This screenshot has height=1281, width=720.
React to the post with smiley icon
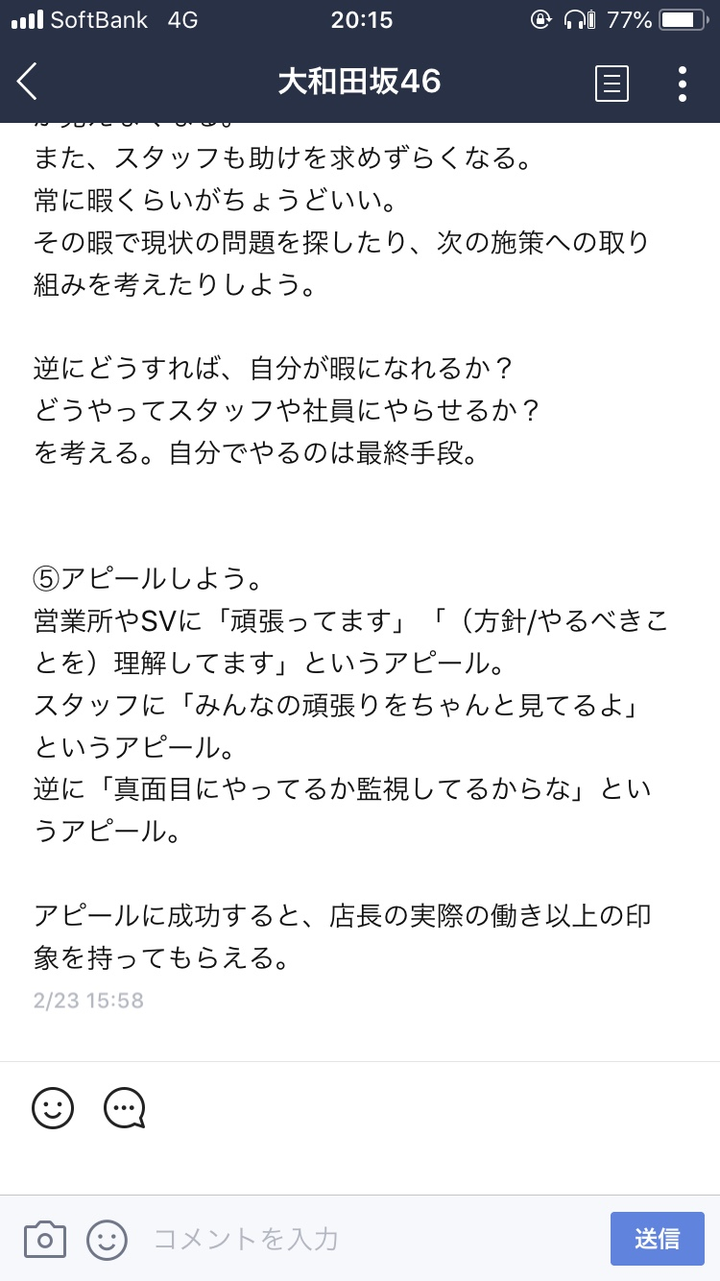point(53,1107)
